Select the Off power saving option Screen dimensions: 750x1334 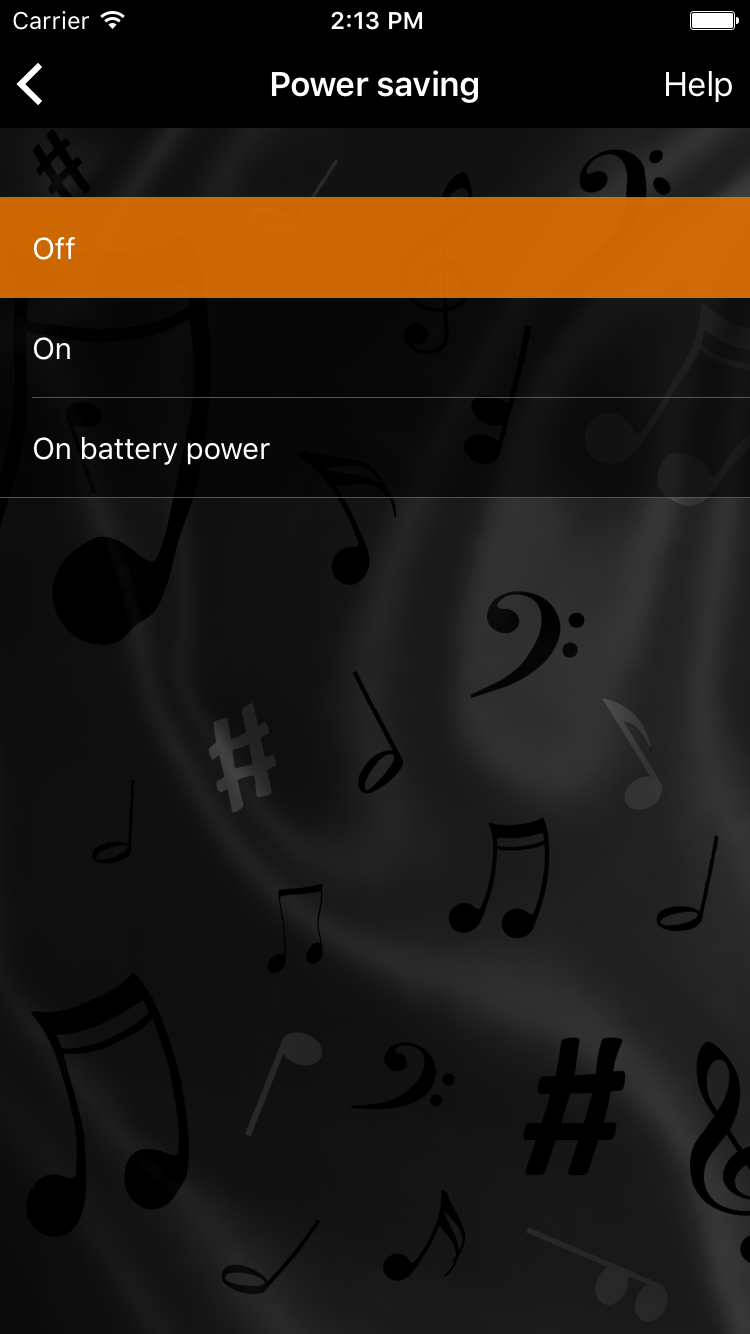375,248
